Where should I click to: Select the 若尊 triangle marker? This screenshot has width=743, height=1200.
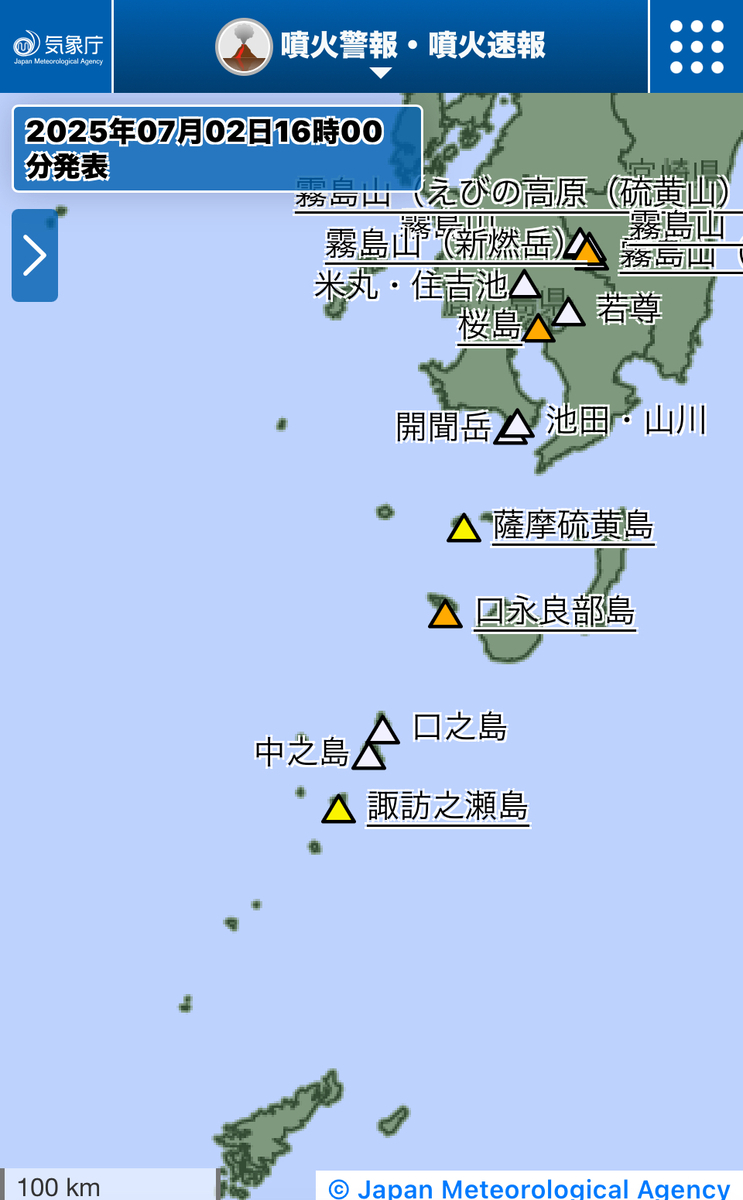tap(568, 312)
